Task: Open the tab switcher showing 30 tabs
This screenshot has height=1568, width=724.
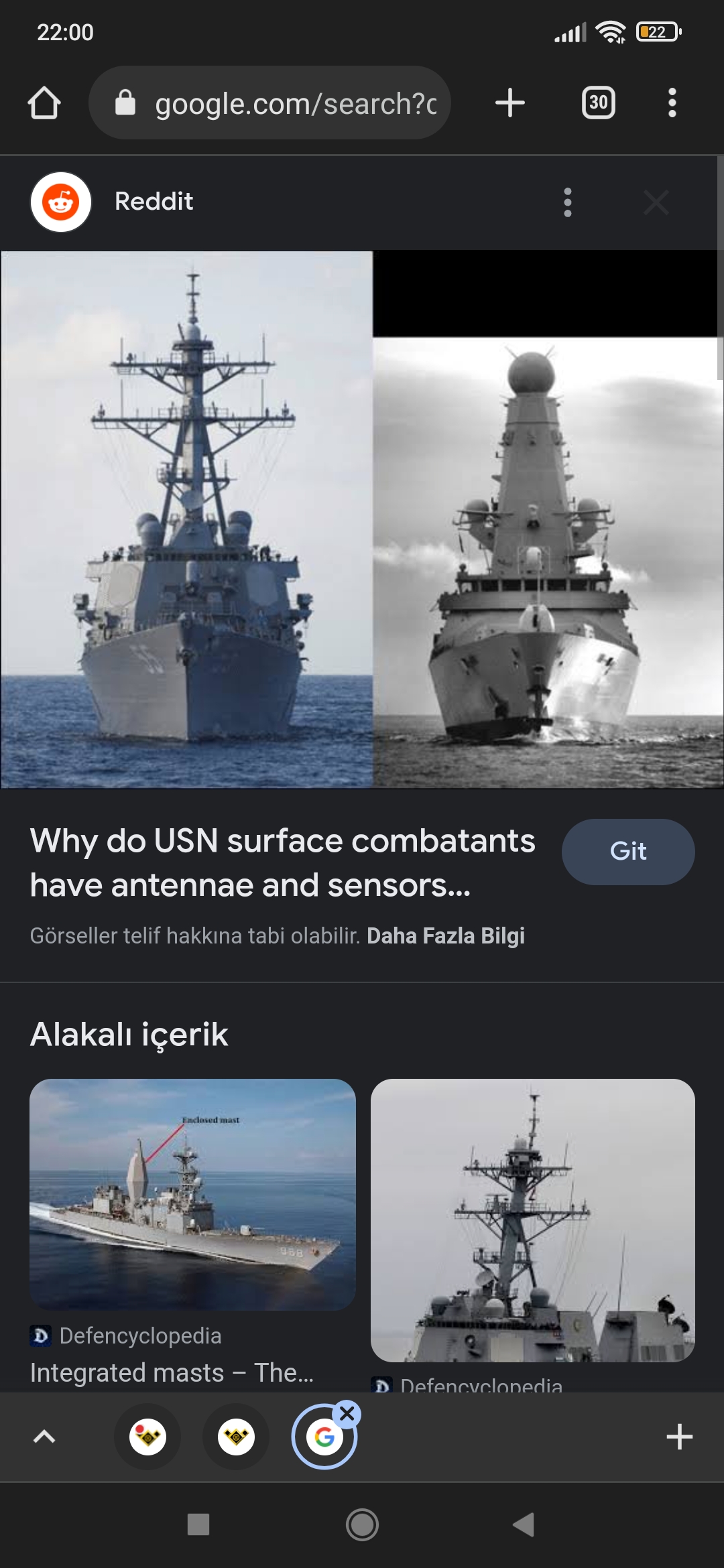Action: pos(598,103)
